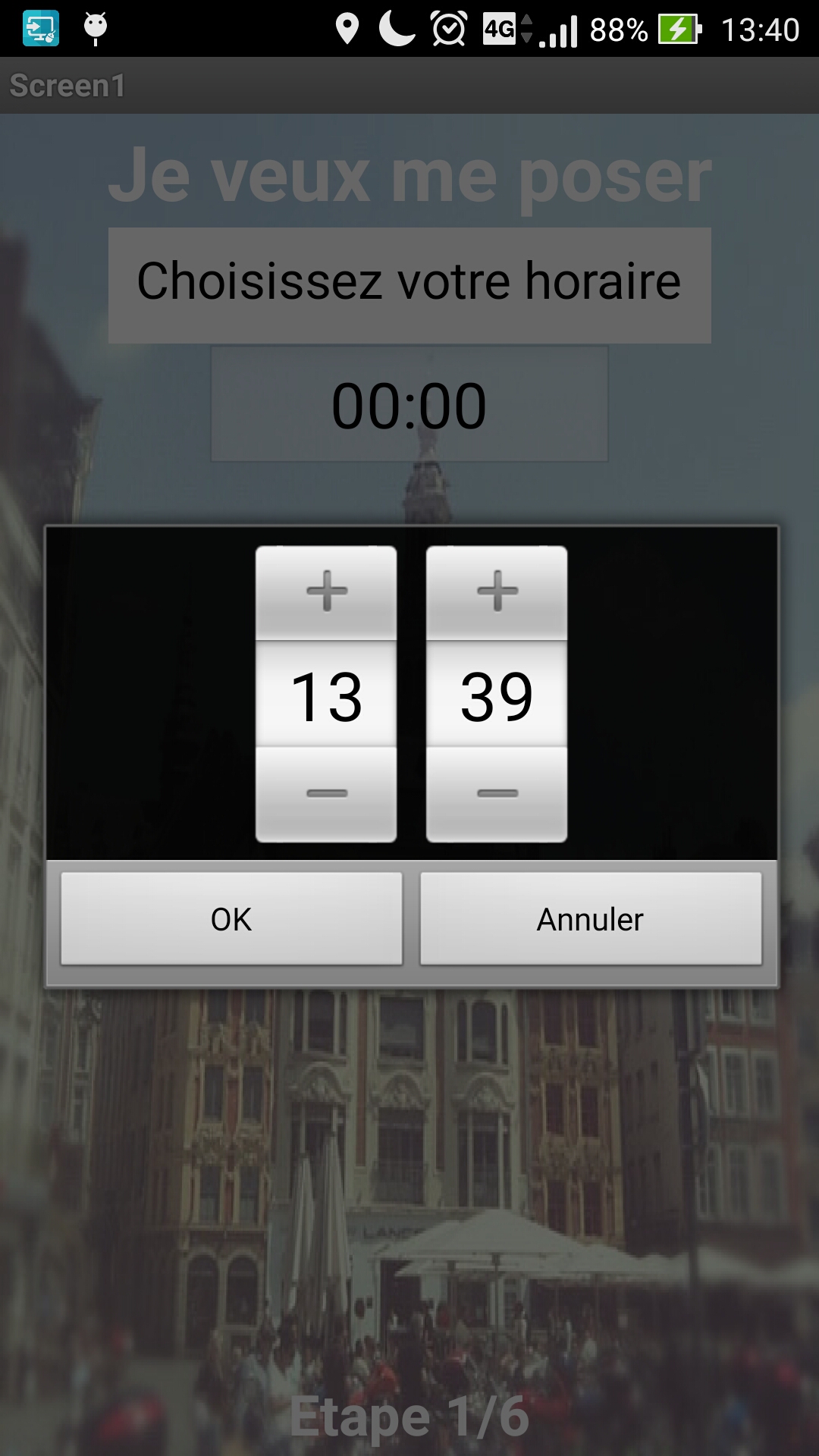The height and width of the screenshot is (1456, 819).
Task: Confirm the selected time with OK
Action: [x=231, y=919]
